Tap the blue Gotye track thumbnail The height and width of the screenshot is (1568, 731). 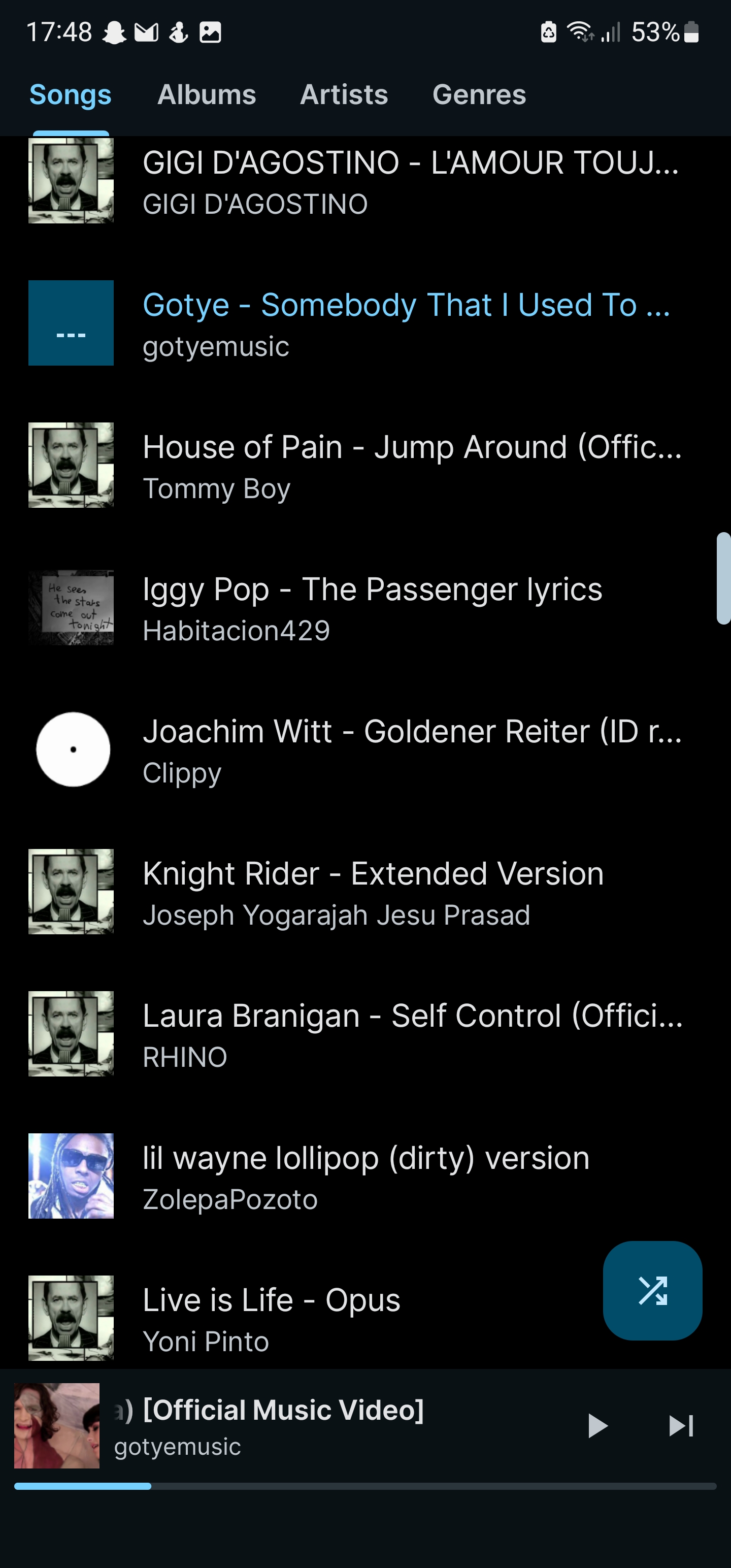70,322
